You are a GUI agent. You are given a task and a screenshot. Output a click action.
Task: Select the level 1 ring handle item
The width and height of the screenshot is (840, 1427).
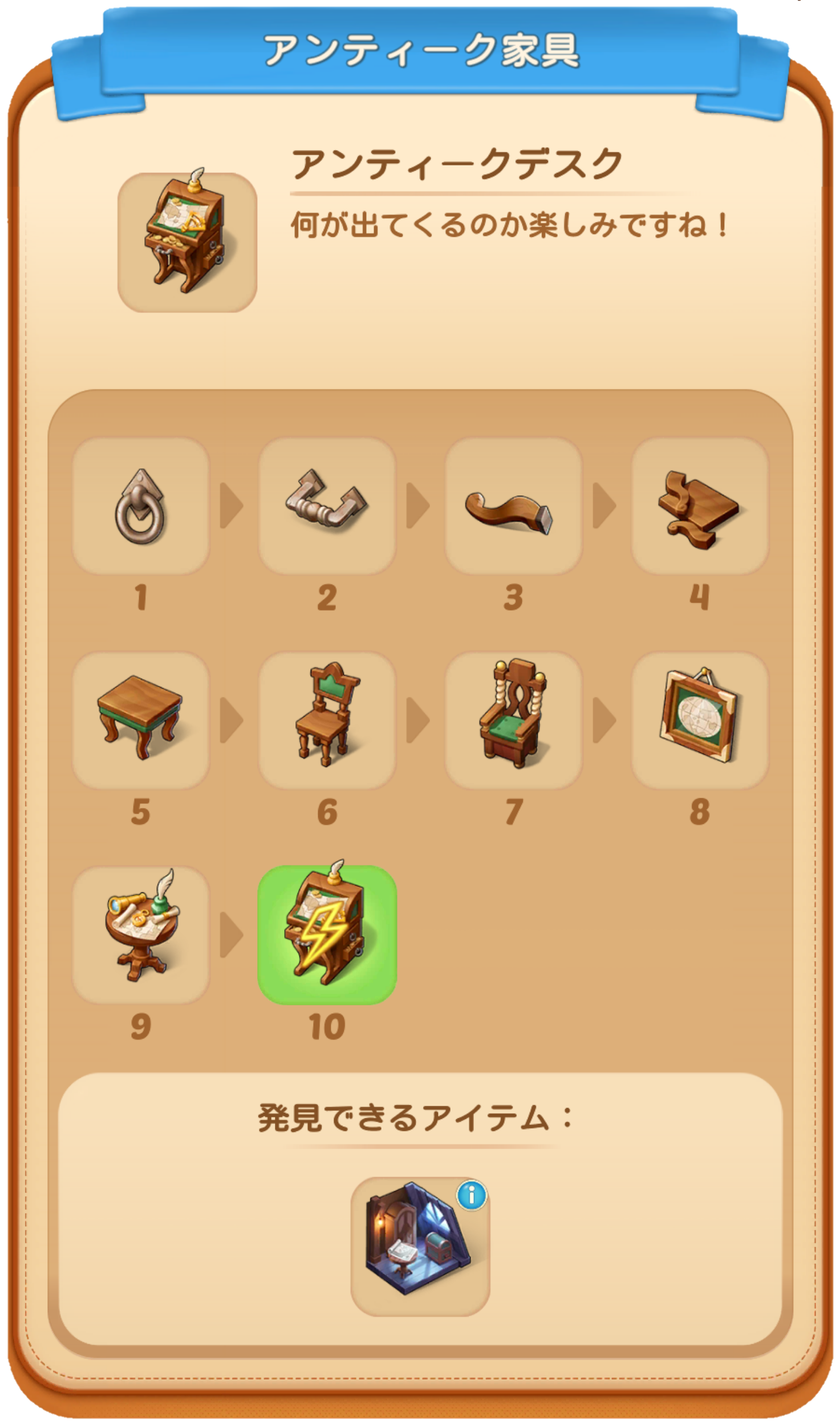click(140, 506)
